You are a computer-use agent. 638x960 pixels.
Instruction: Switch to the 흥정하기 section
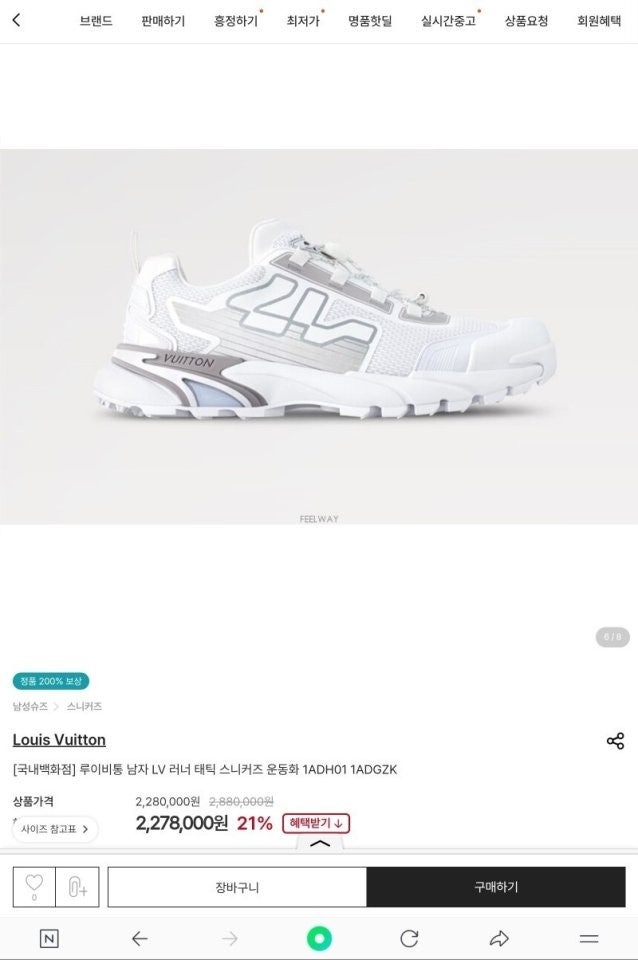click(x=235, y=21)
